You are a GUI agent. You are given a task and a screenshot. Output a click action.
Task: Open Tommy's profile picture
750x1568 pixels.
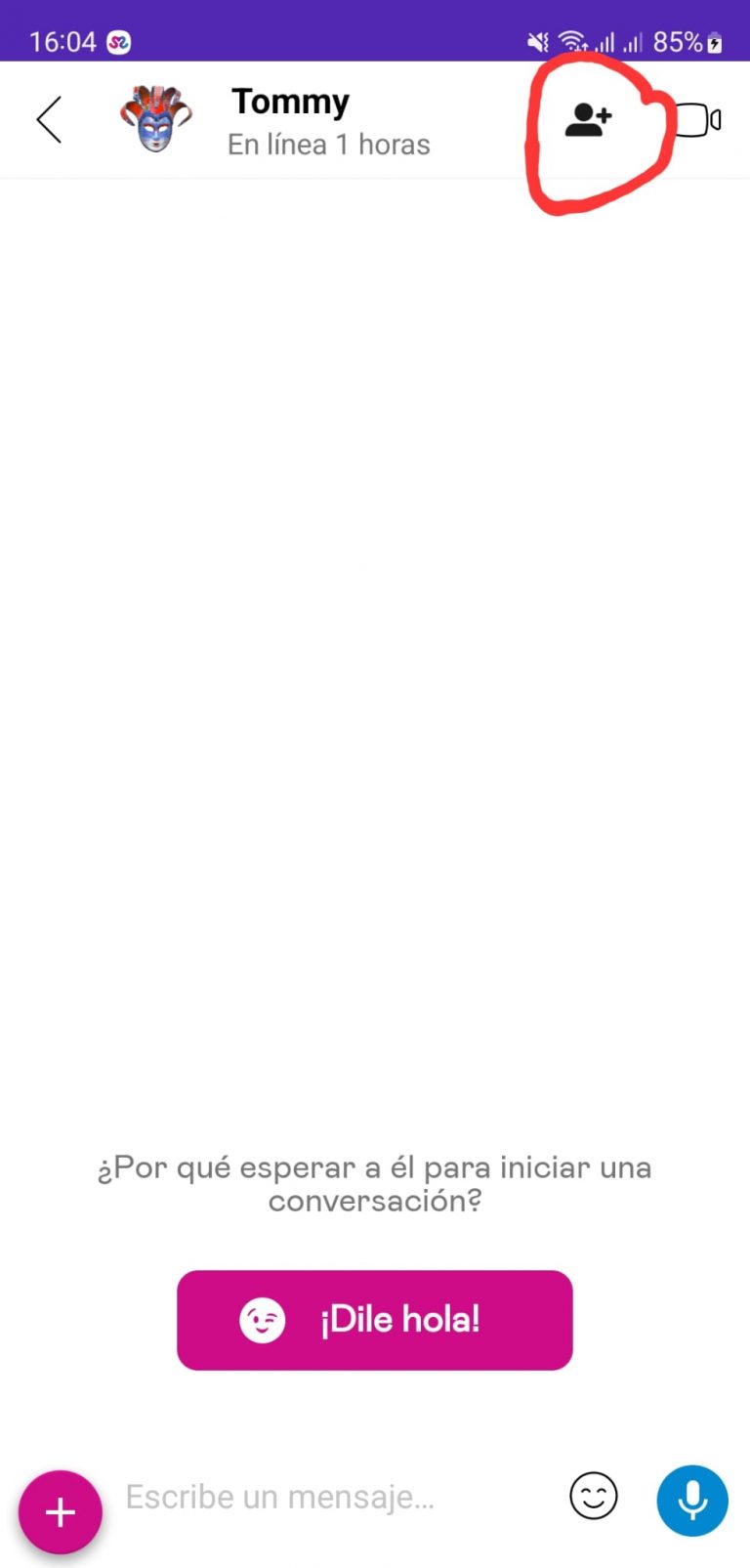(x=155, y=119)
